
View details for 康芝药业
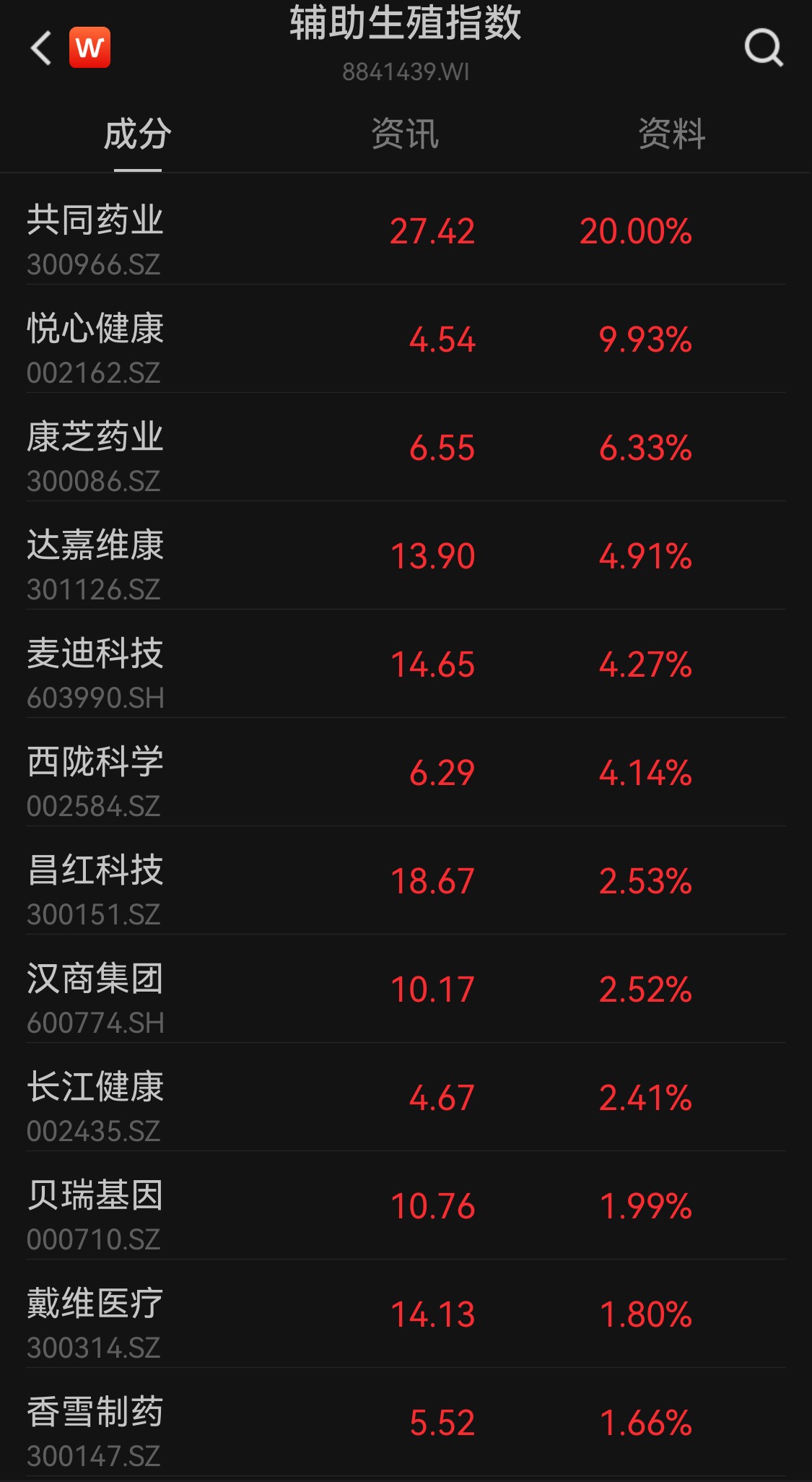coord(406,448)
